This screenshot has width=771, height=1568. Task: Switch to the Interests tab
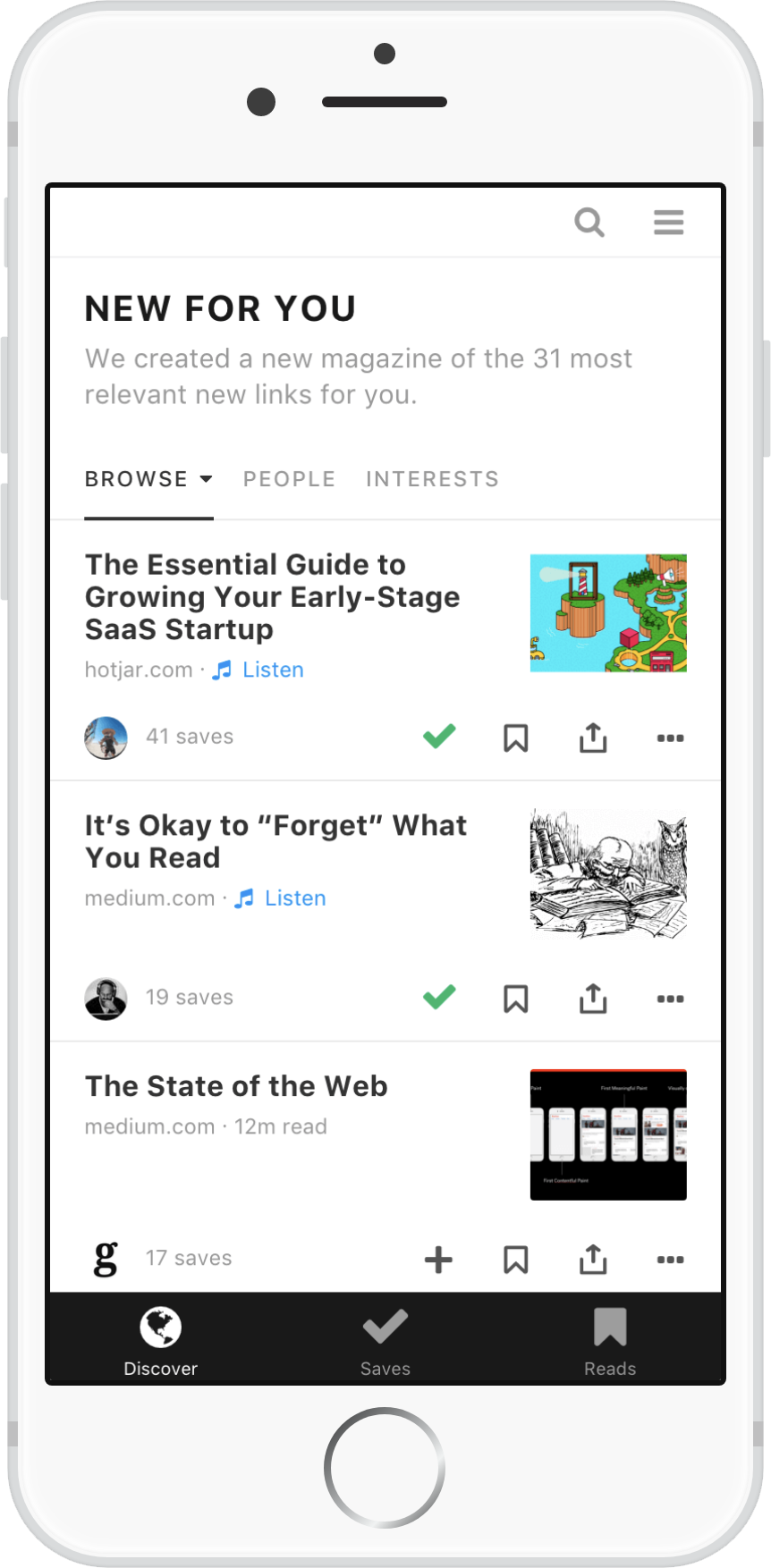[x=432, y=479]
